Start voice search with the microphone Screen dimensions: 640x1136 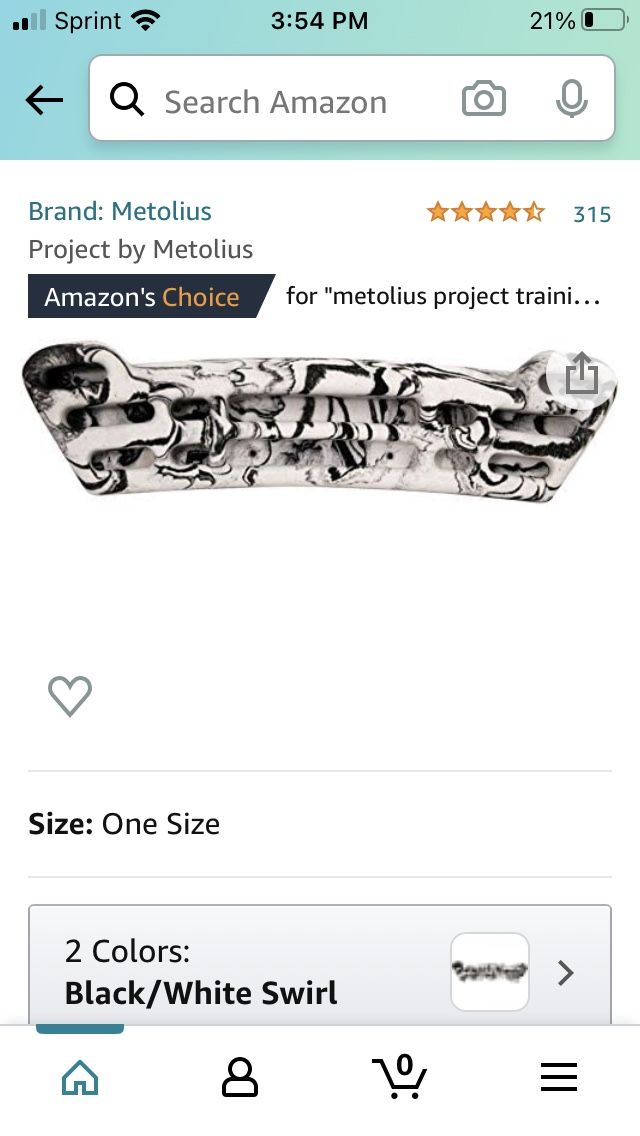click(x=572, y=99)
